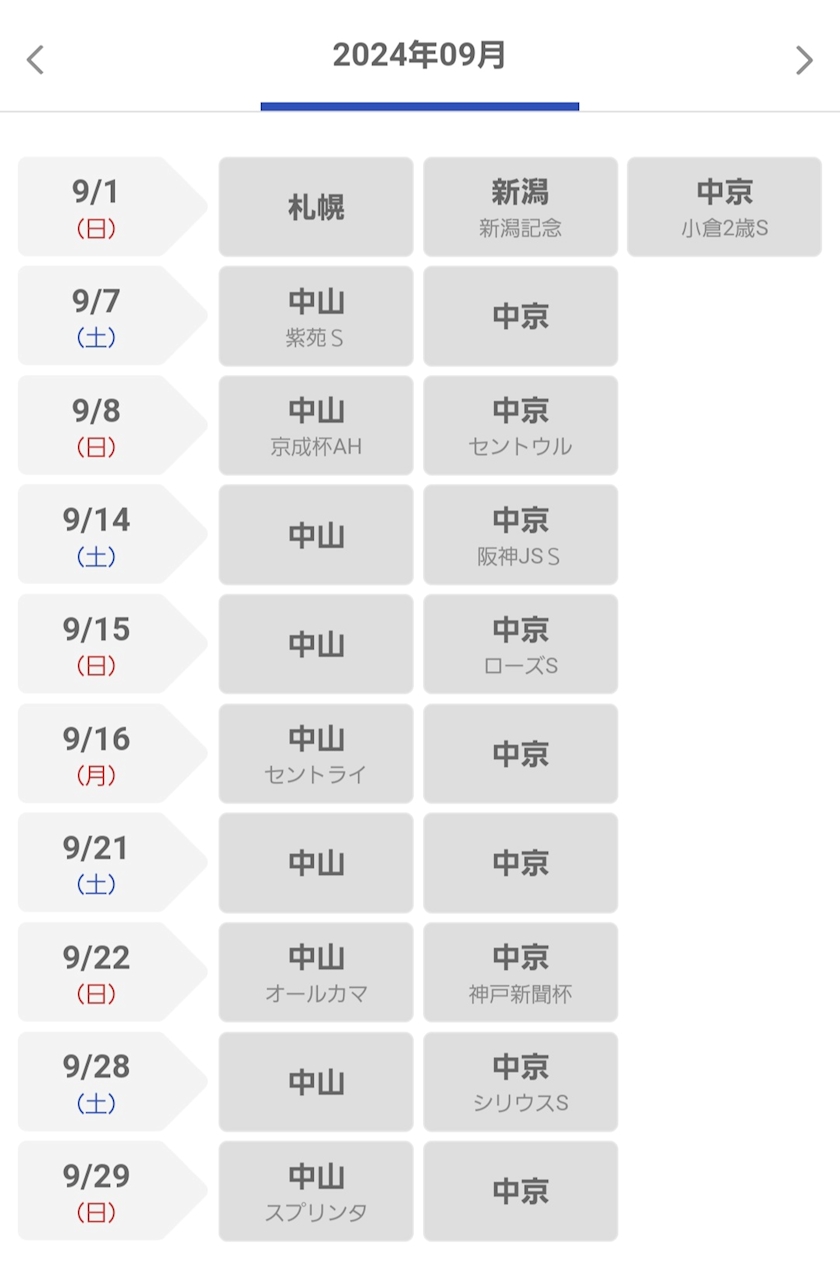The image size is (840, 1278).
Task: Open 中京 races on 9/7
Action: tap(520, 316)
